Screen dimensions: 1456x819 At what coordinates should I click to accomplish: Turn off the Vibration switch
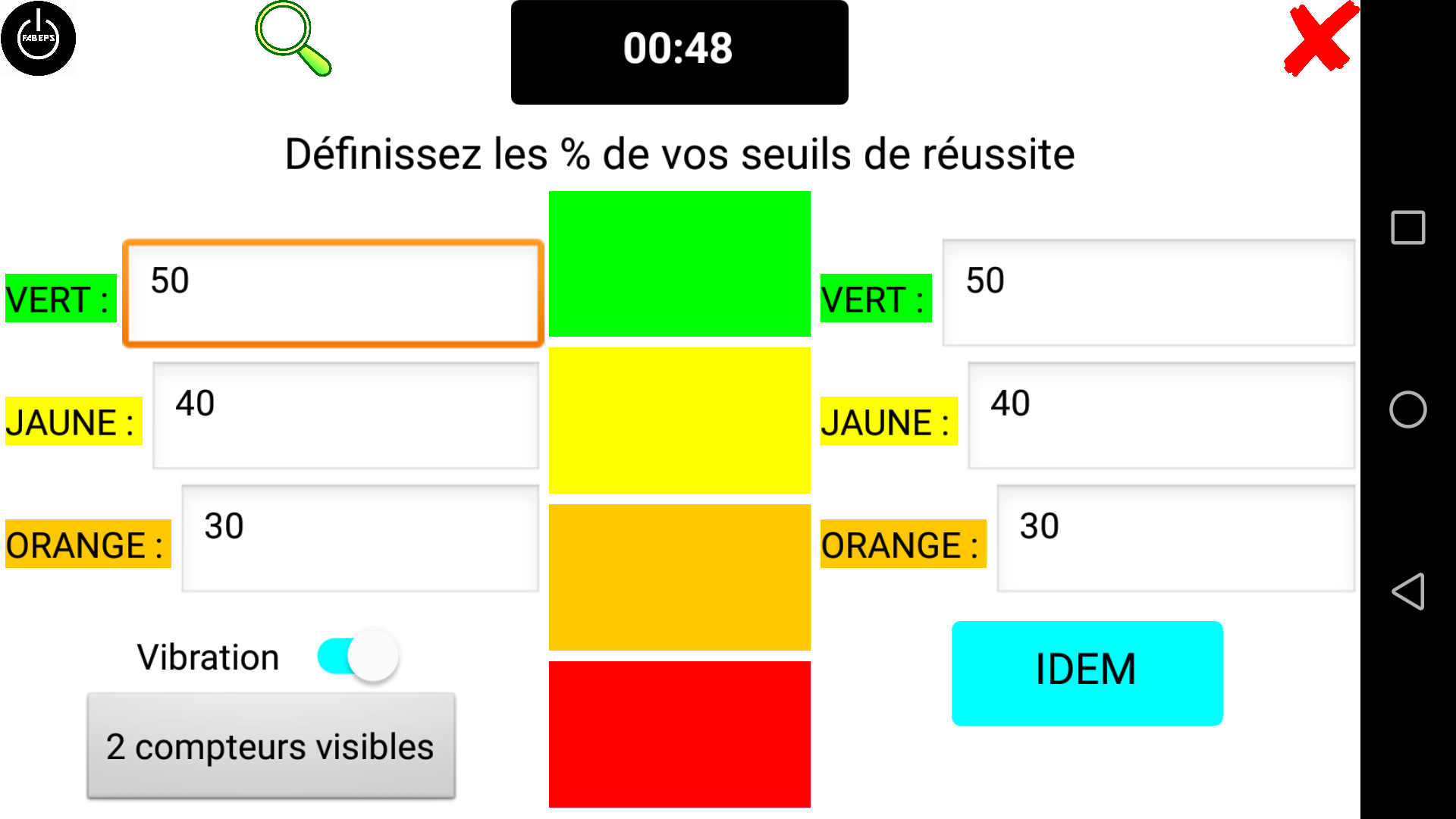coord(359,656)
